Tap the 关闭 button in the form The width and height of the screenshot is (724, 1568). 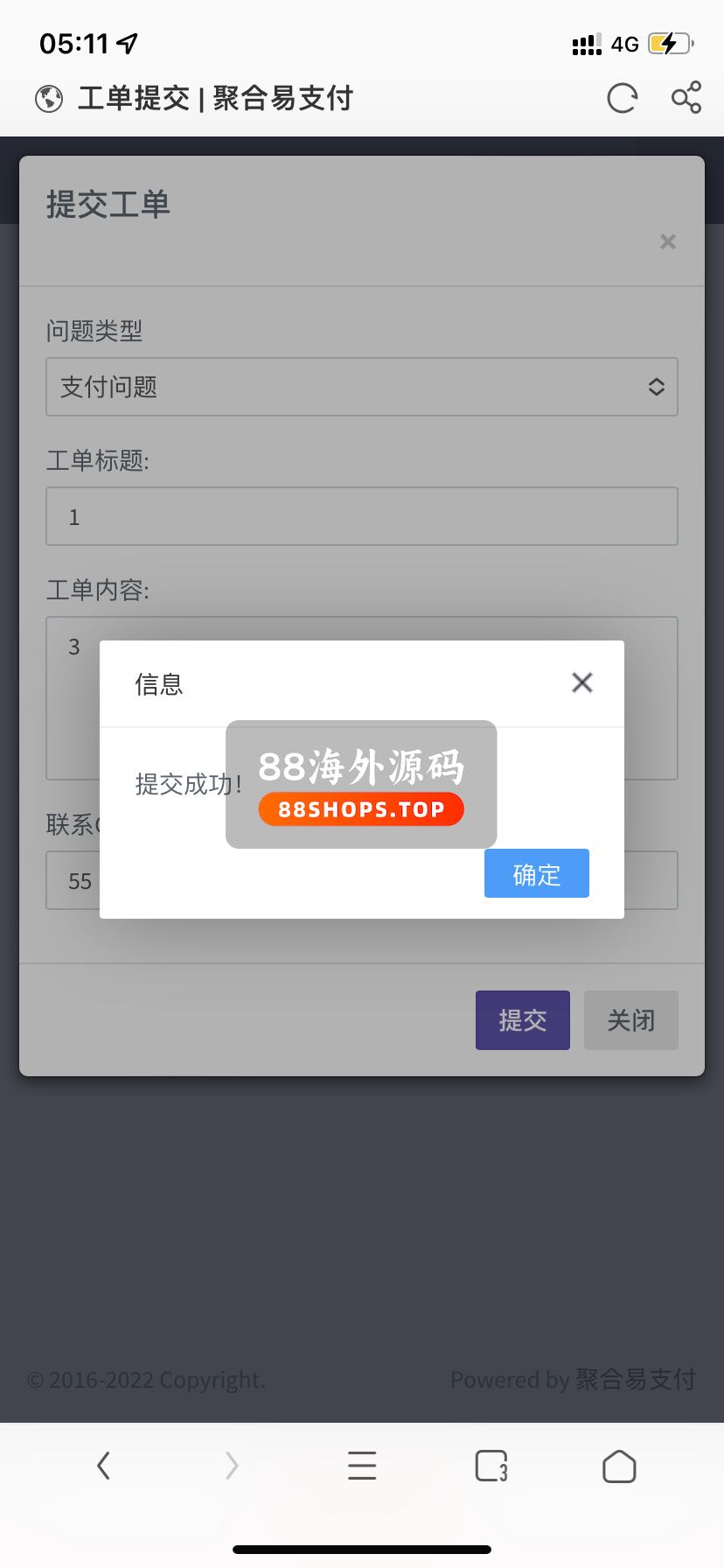[x=630, y=1019]
